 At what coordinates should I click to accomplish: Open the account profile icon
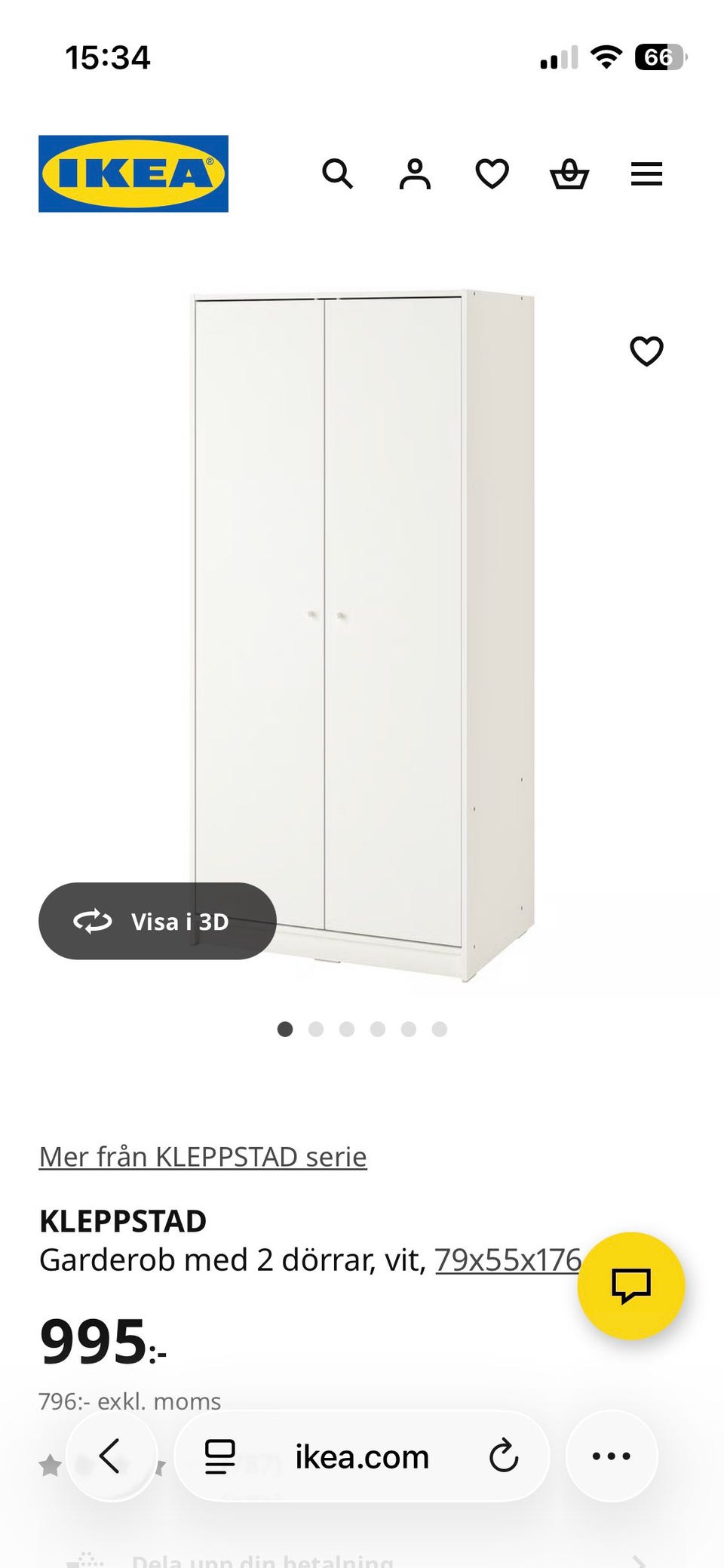pyautogui.click(x=415, y=174)
